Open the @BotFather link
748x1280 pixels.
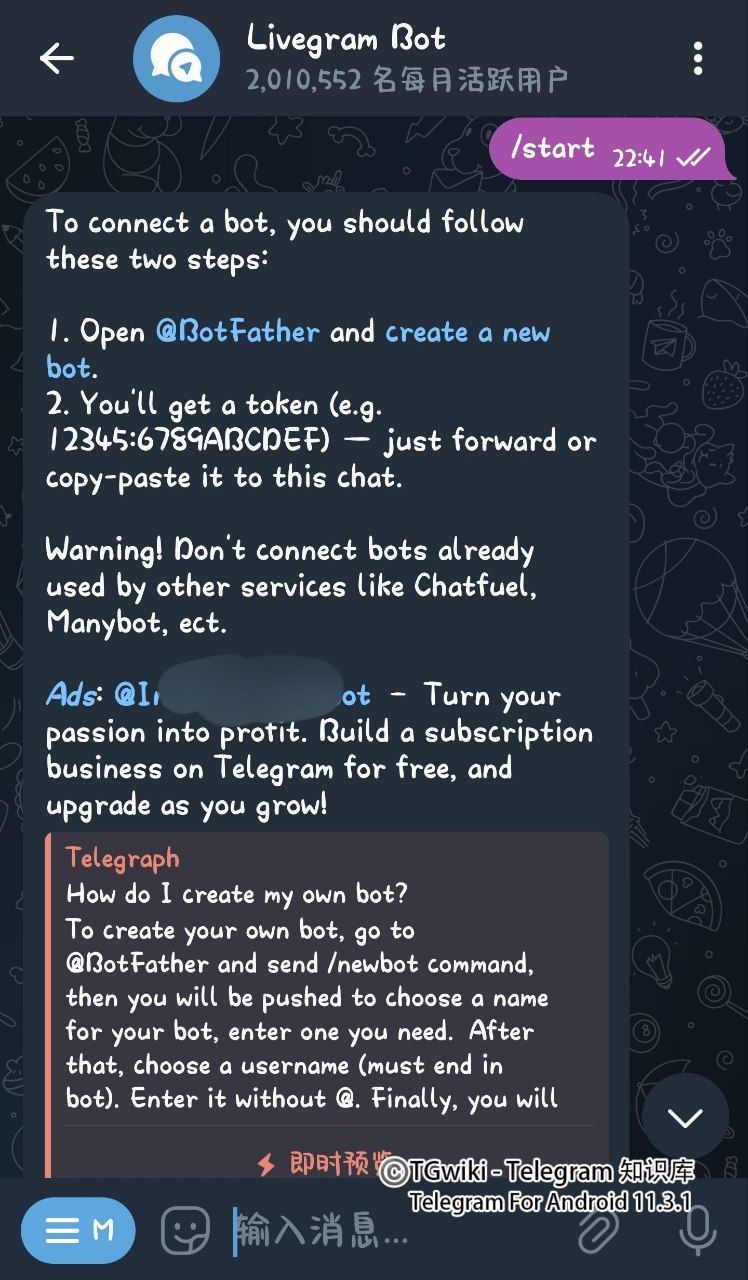(238, 332)
